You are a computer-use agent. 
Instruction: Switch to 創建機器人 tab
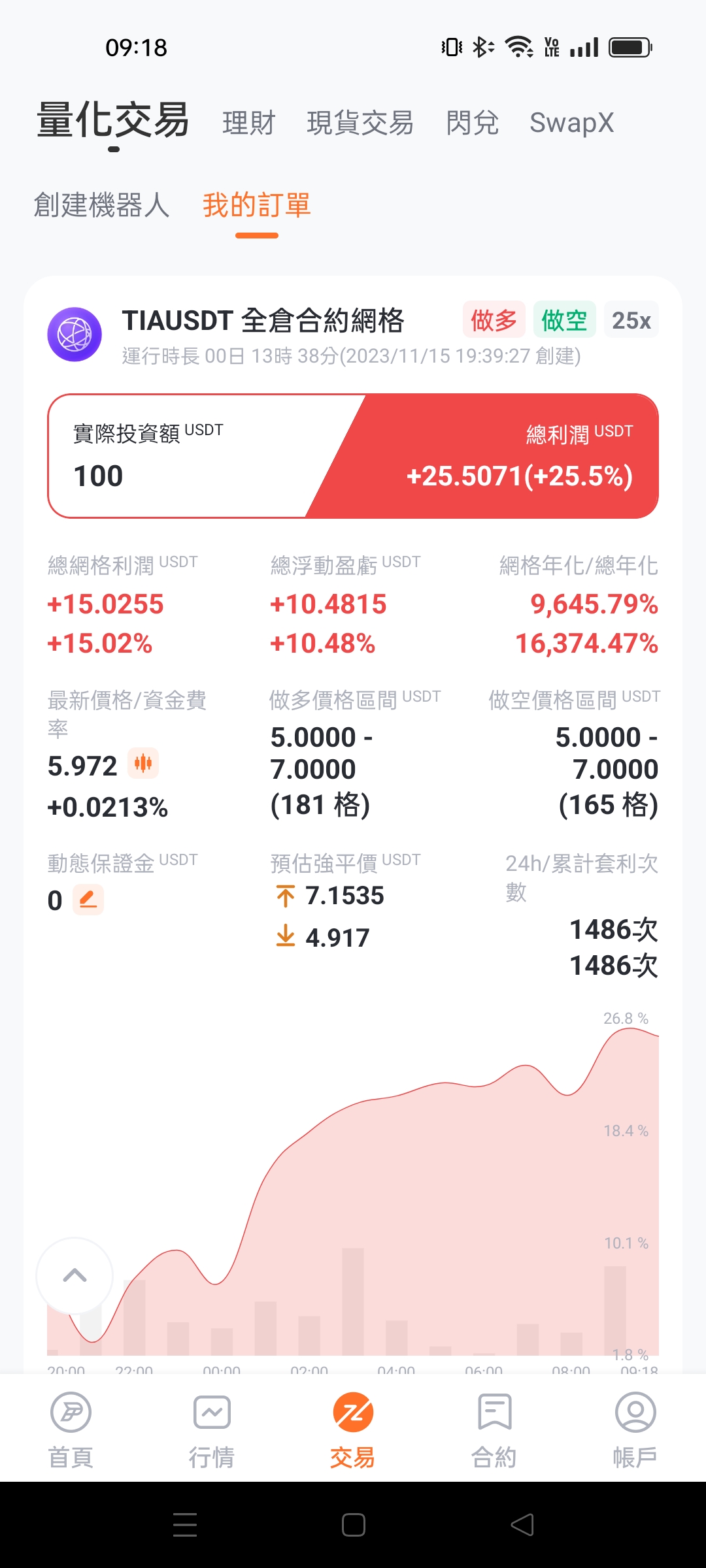(x=101, y=205)
